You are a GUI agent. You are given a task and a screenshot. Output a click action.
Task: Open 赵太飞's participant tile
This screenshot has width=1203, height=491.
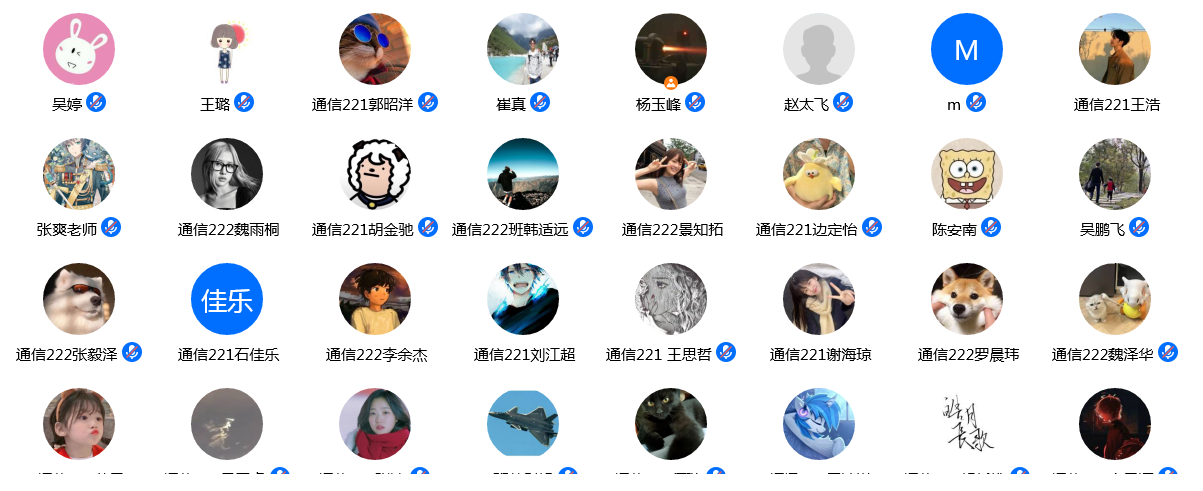tap(819, 49)
